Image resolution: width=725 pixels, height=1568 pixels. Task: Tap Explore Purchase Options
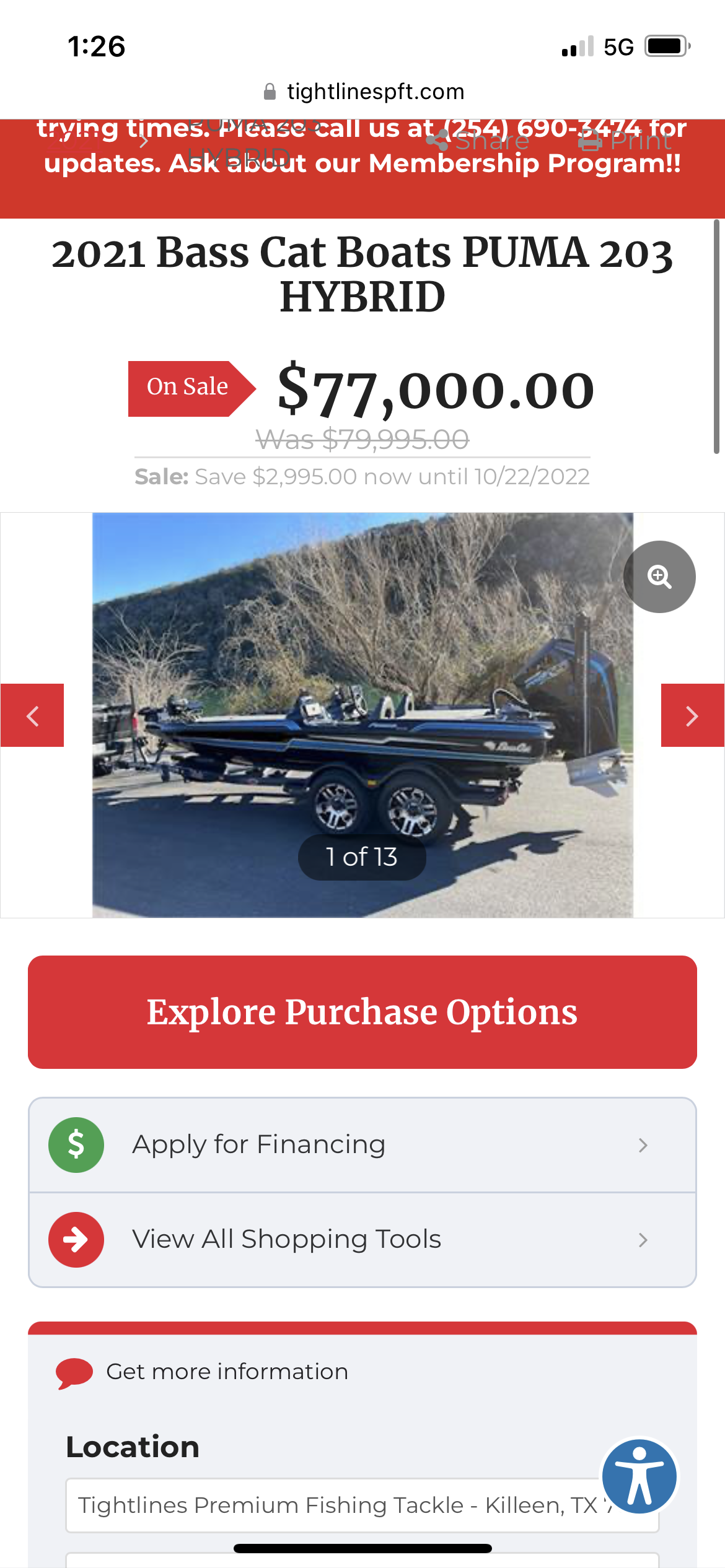(362, 1012)
